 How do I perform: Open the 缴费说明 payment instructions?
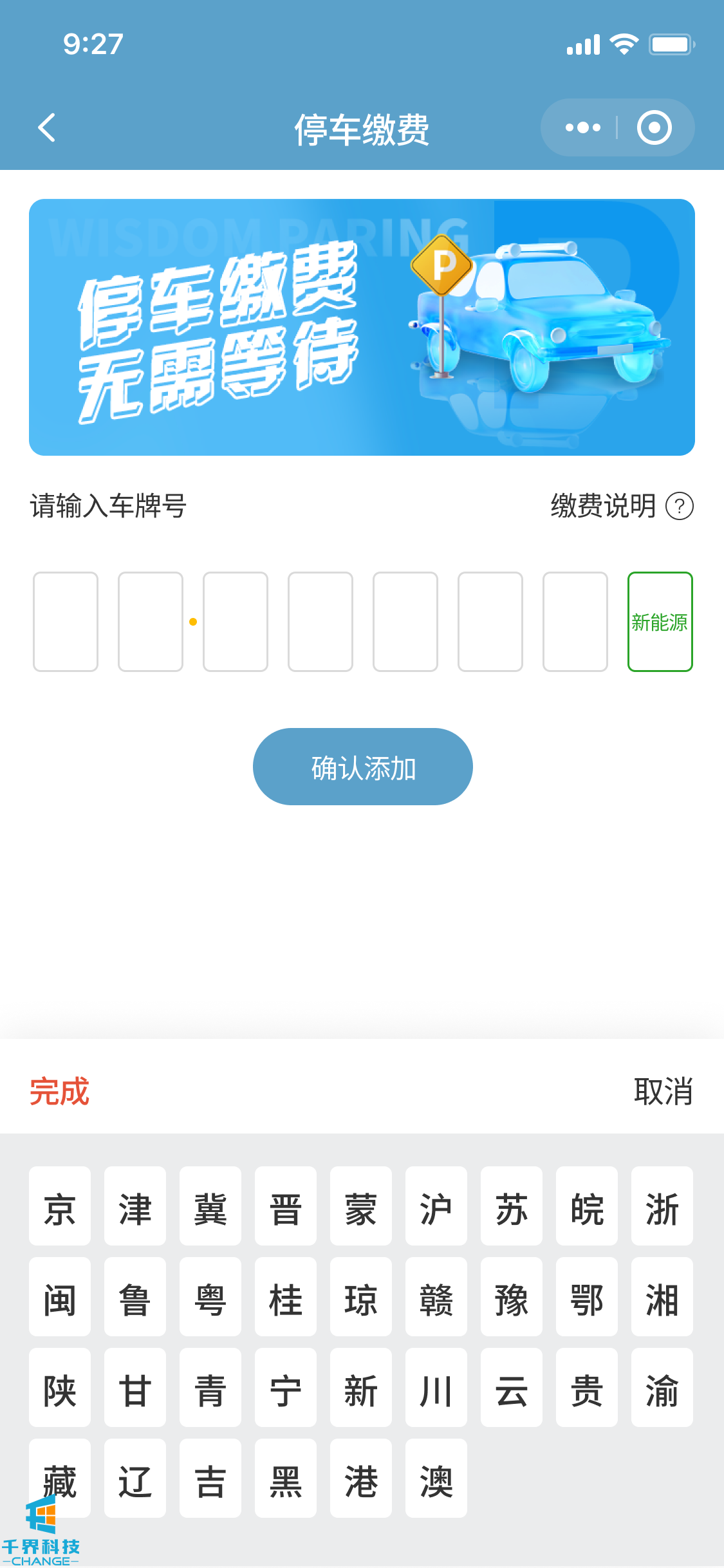[621, 506]
